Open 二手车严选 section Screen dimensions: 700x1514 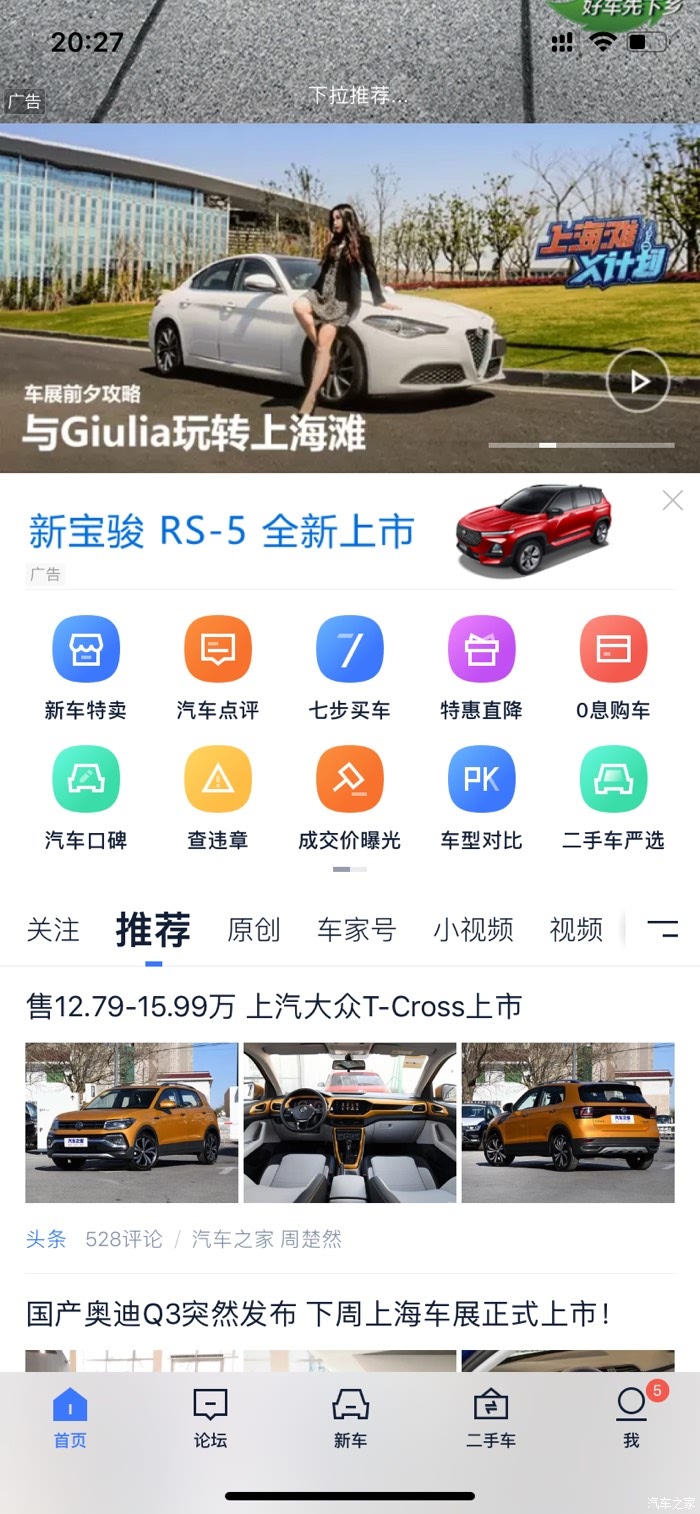[x=613, y=798]
